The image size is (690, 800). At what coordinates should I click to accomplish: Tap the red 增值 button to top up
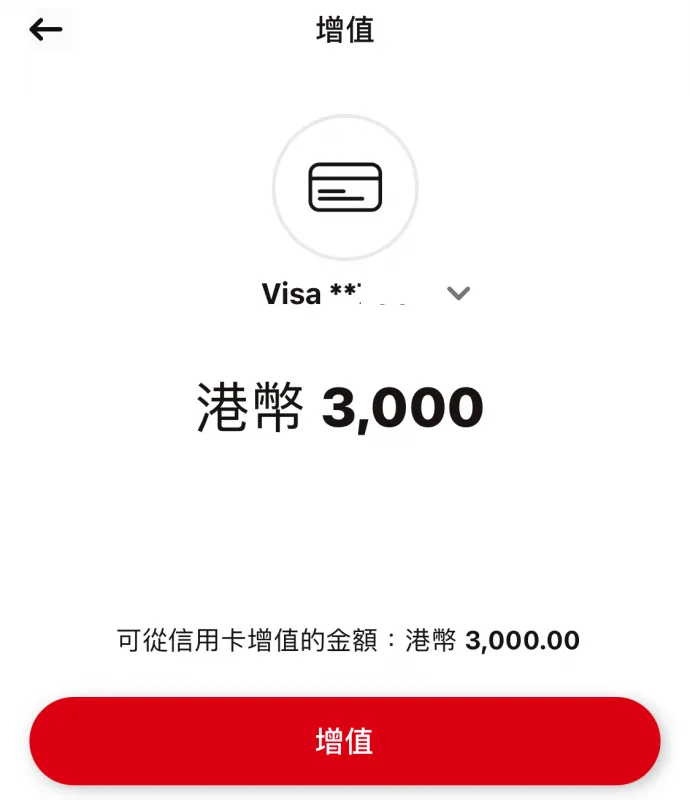coord(344,741)
